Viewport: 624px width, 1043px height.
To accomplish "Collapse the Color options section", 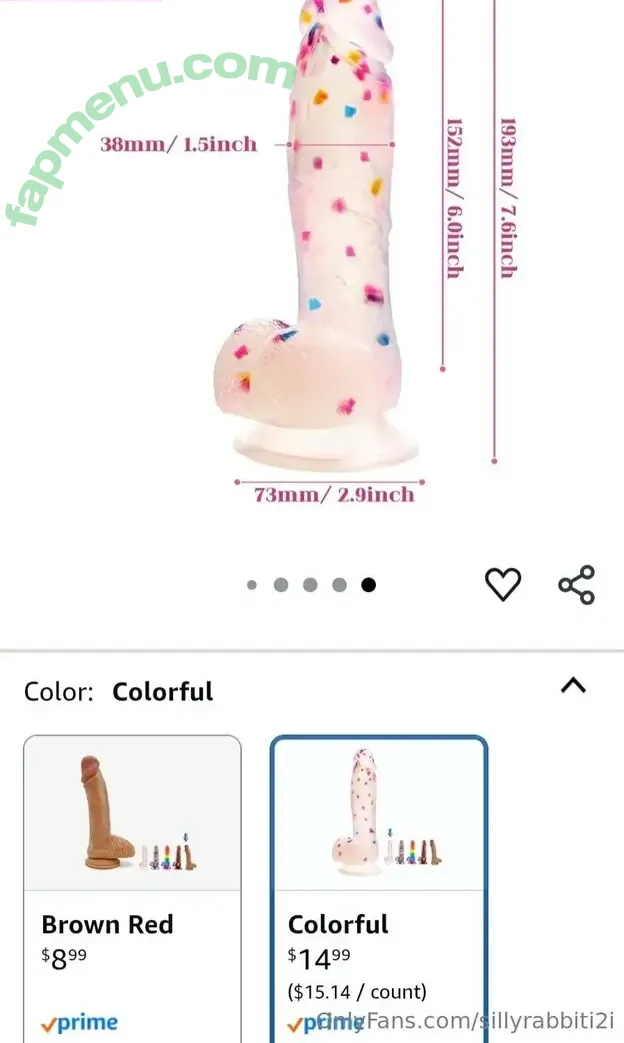I will point(573,686).
